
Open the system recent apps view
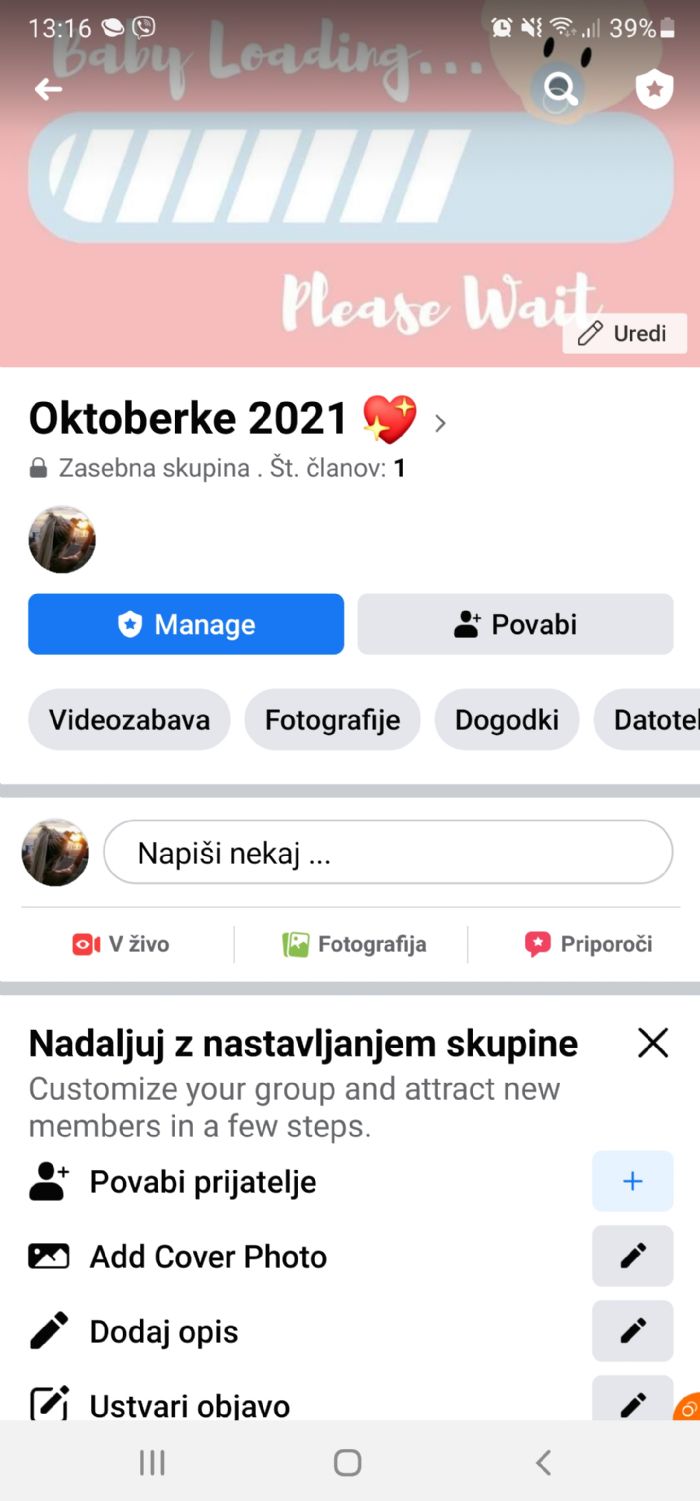click(x=152, y=1463)
